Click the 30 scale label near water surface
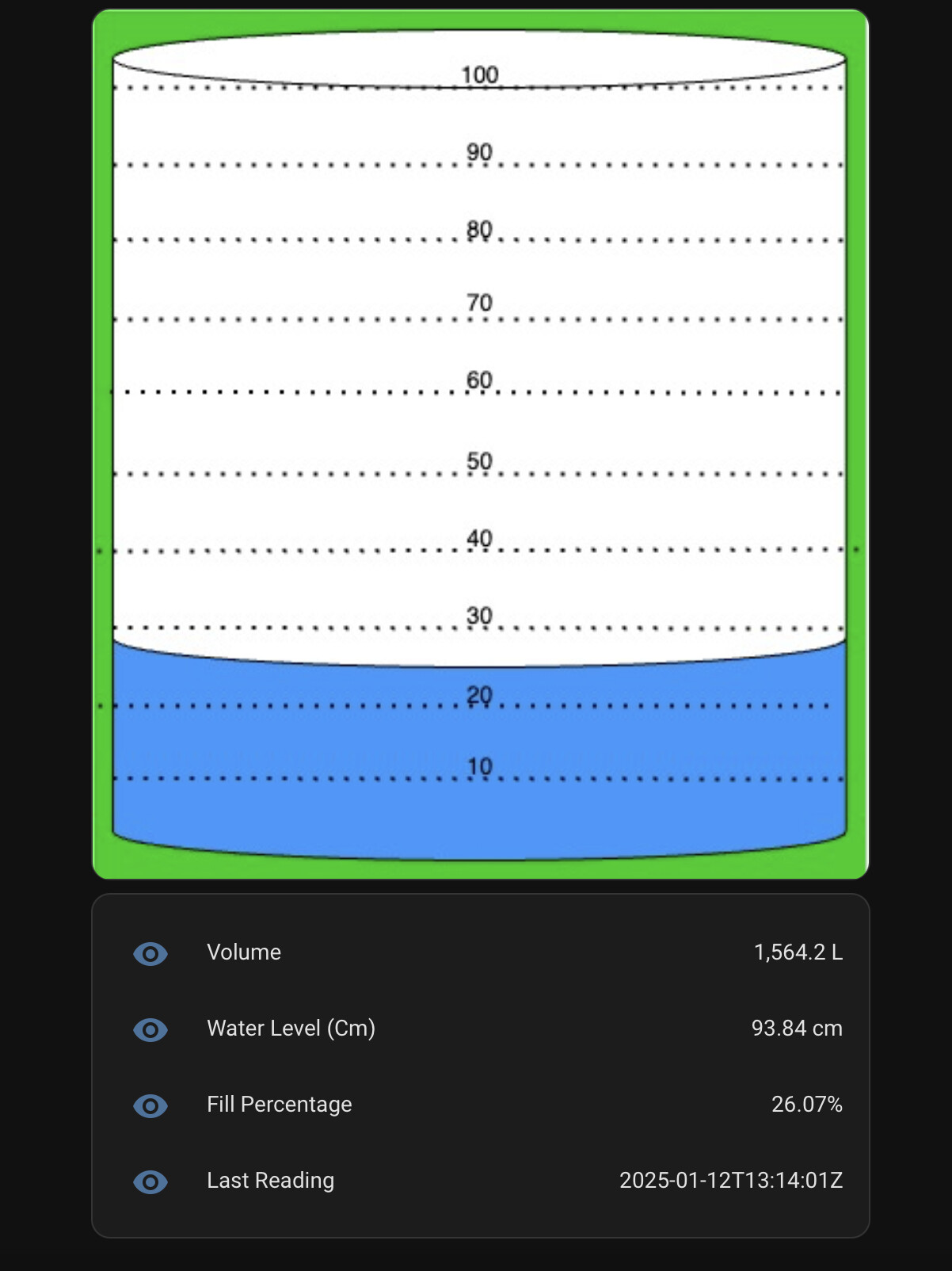Viewport: 952px width, 1271px height. point(479,615)
